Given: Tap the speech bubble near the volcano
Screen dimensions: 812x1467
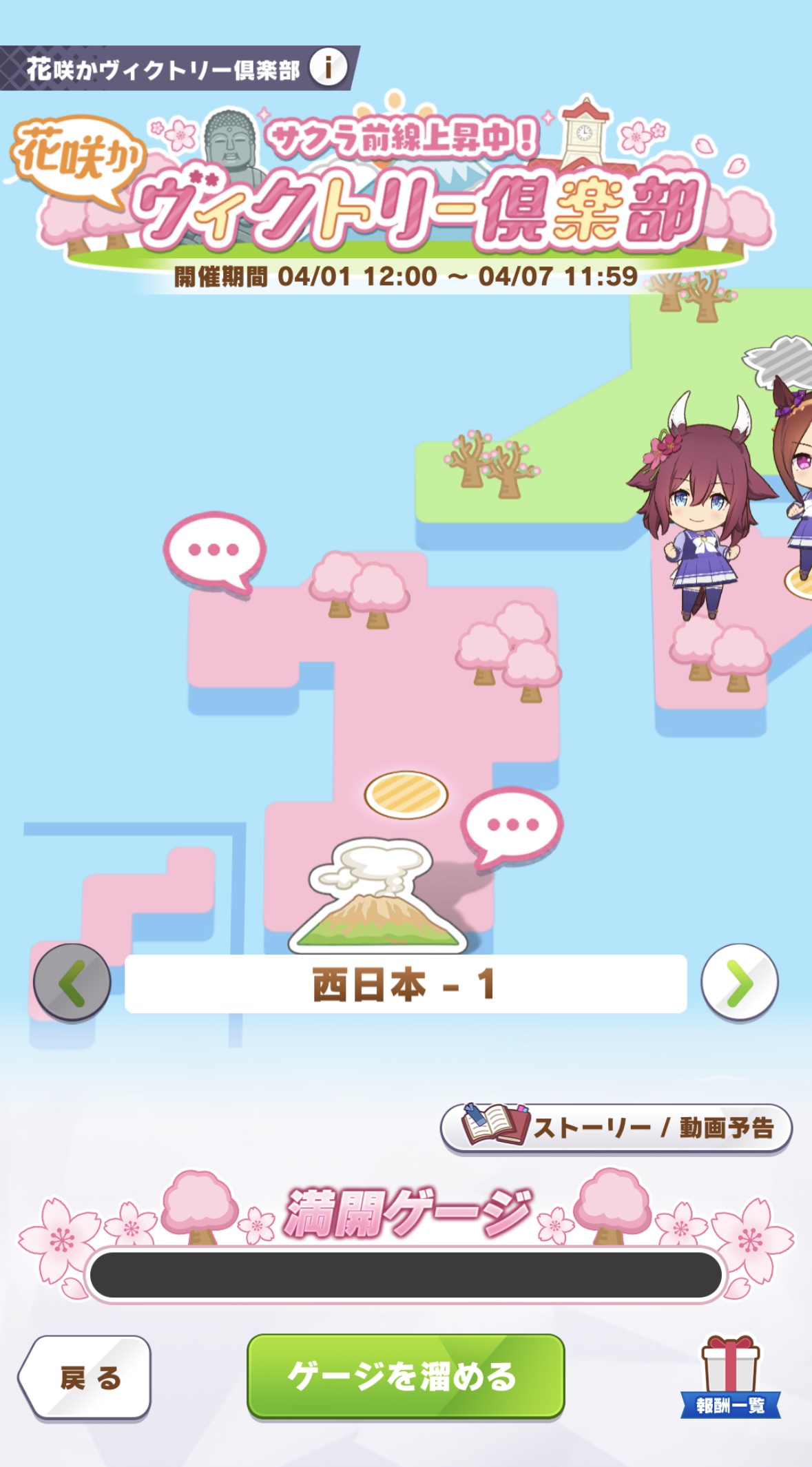Looking at the screenshot, I should pyautogui.click(x=512, y=824).
